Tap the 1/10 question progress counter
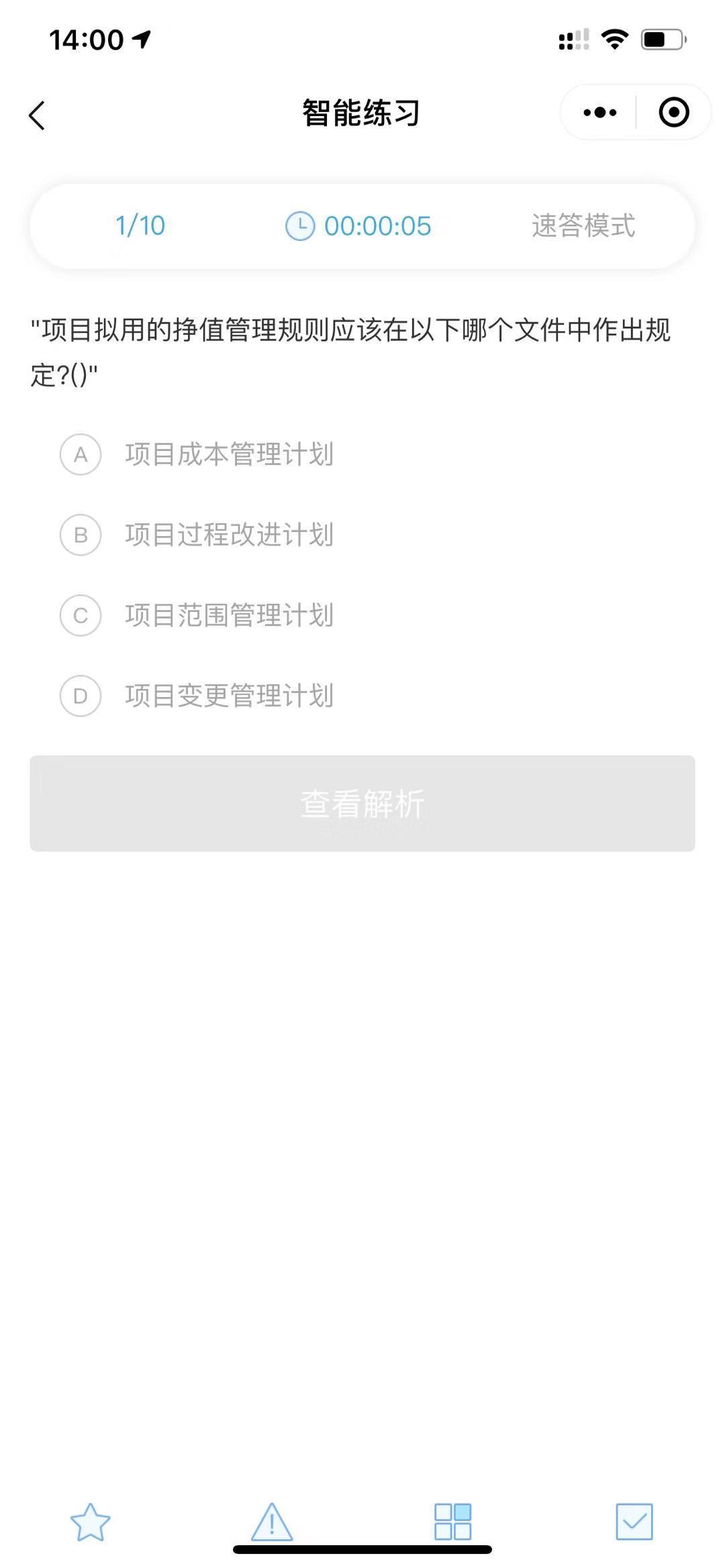 (x=139, y=226)
